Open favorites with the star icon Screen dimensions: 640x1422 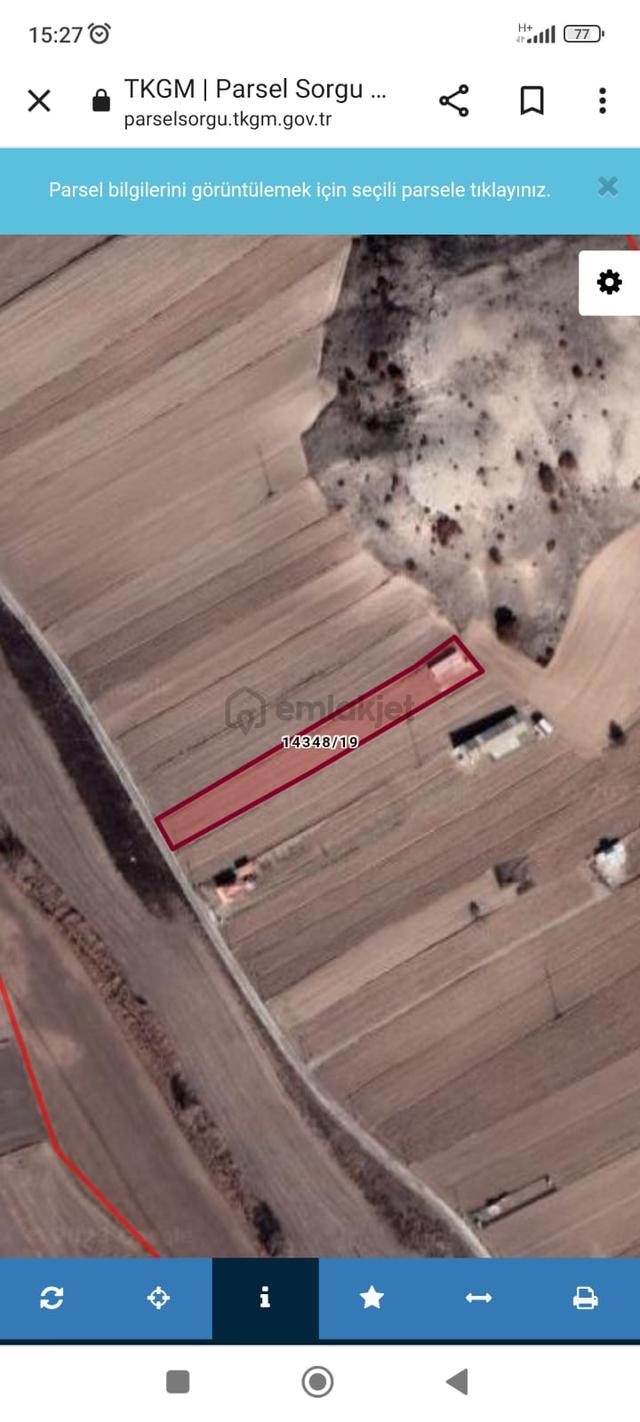pyautogui.click(x=372, y=1298)
